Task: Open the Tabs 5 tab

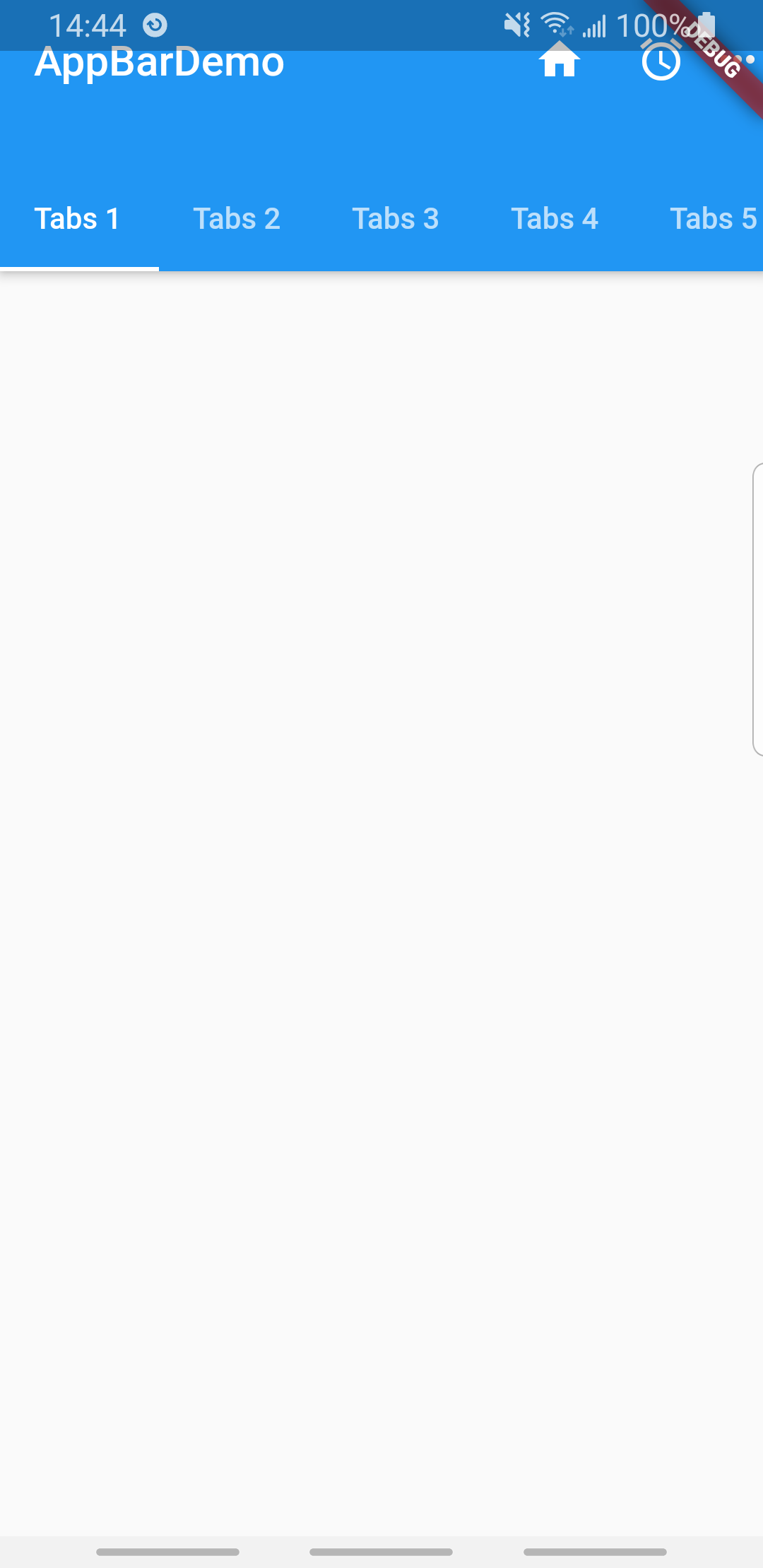Action: [712, 219]
